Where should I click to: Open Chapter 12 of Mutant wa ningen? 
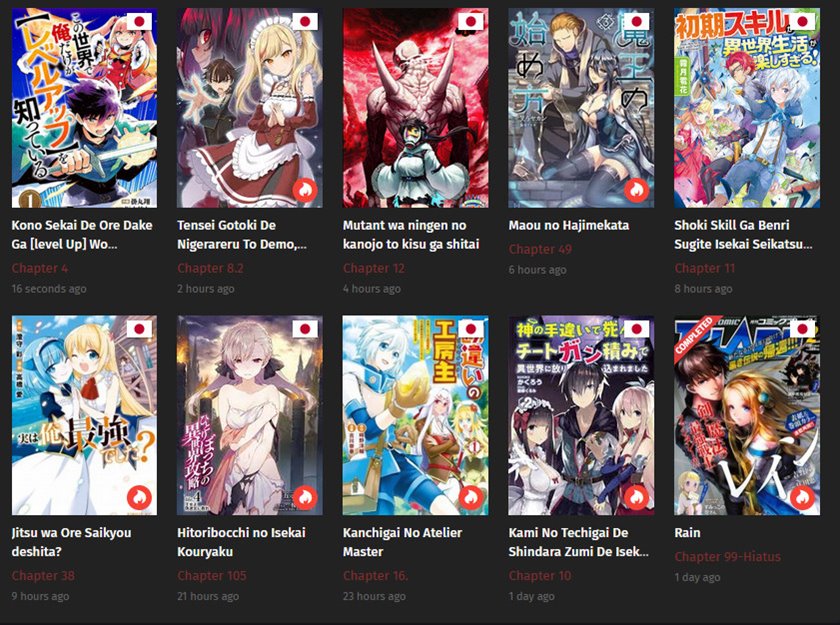373,268
